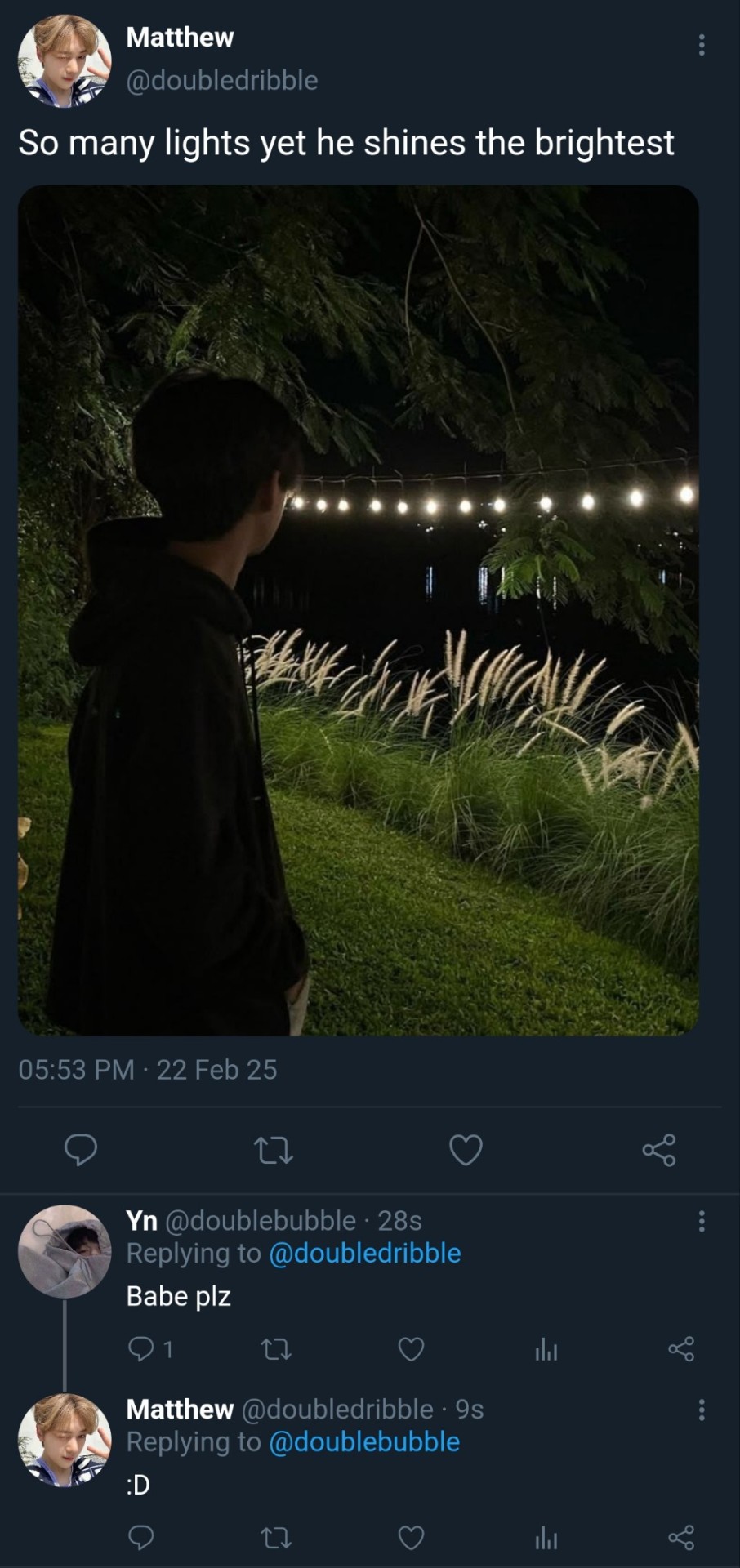Open Yn's profile avatar
This screenshot has height=1568, width=740.
coord(65,1251)
